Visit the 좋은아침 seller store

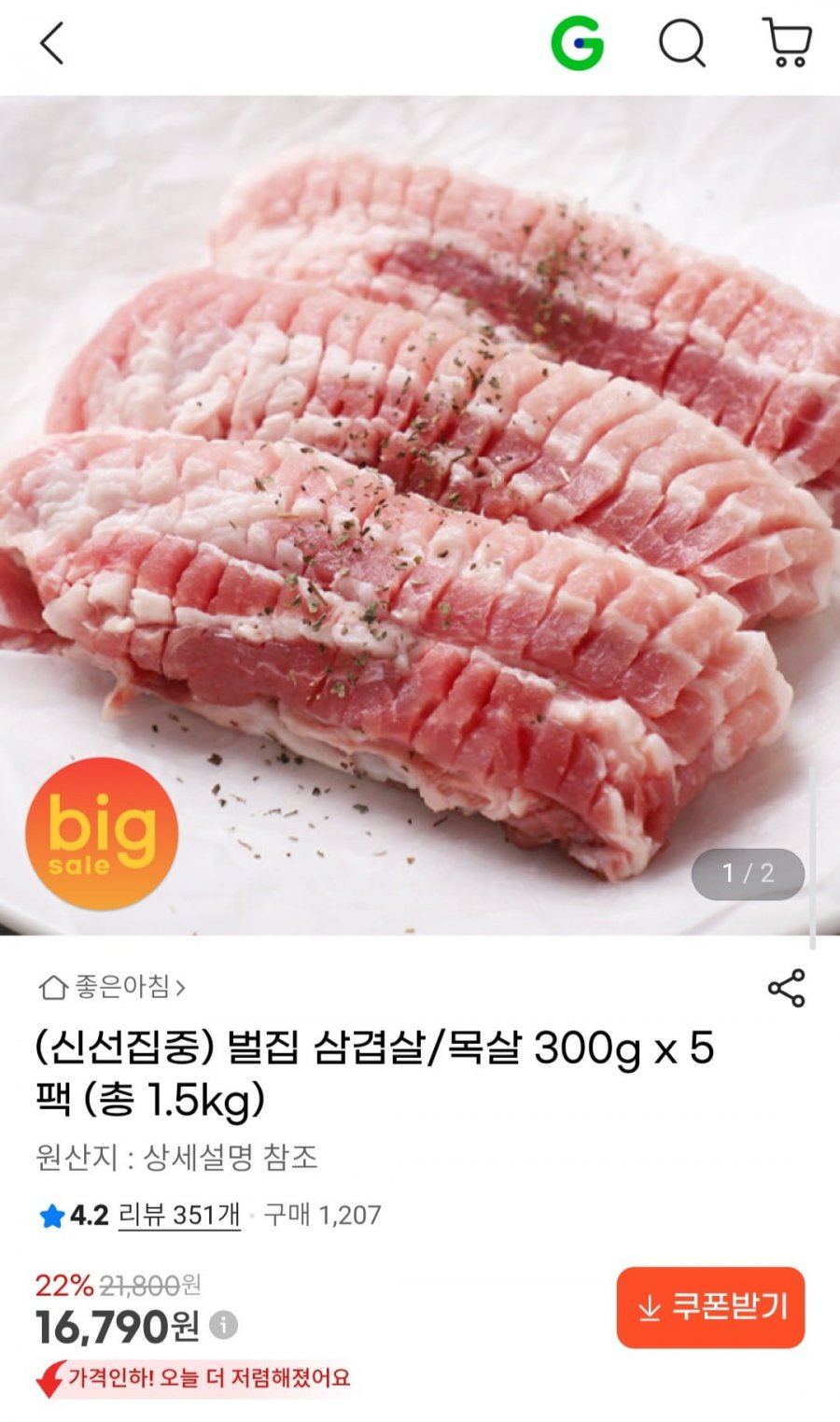click(x=113, y=987)
